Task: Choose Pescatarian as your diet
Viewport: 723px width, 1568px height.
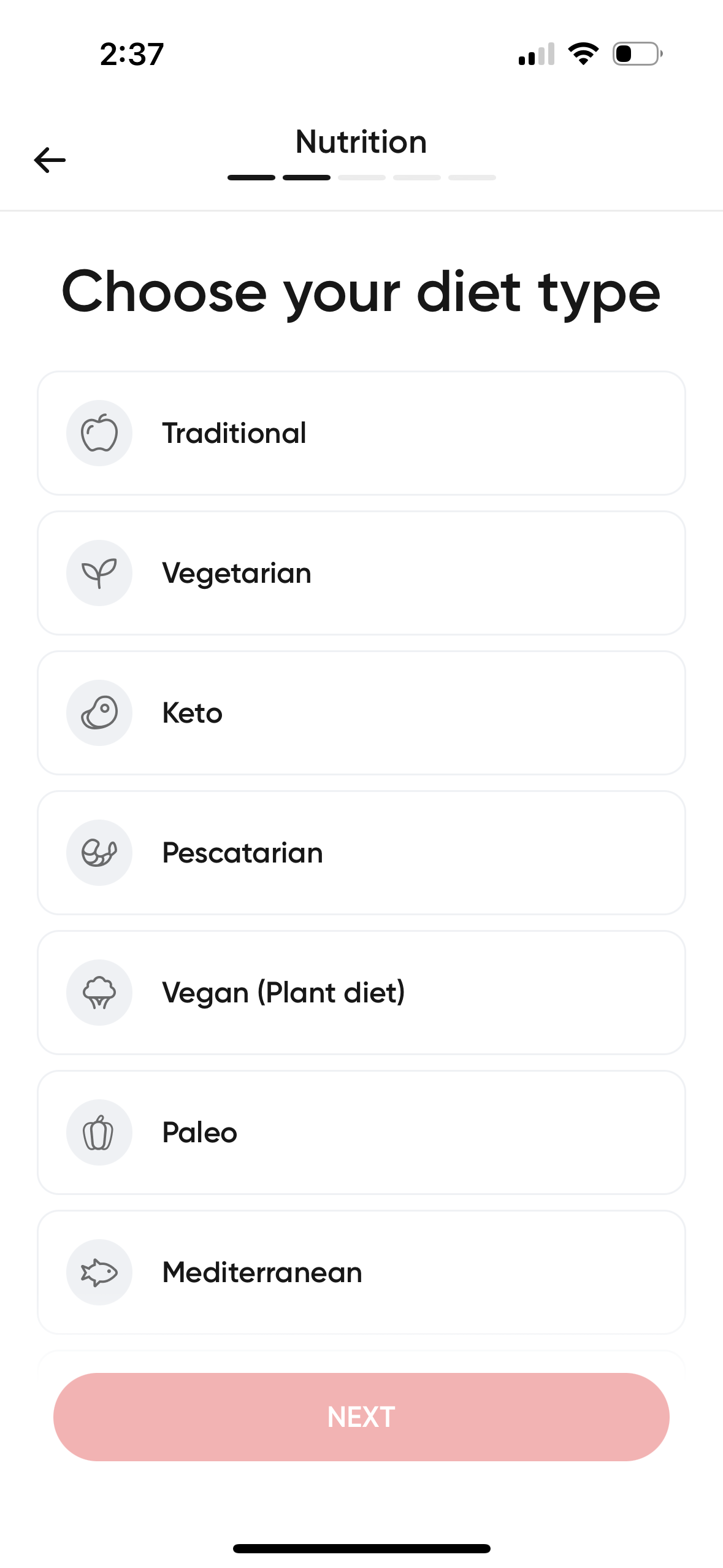Action: 361,852
